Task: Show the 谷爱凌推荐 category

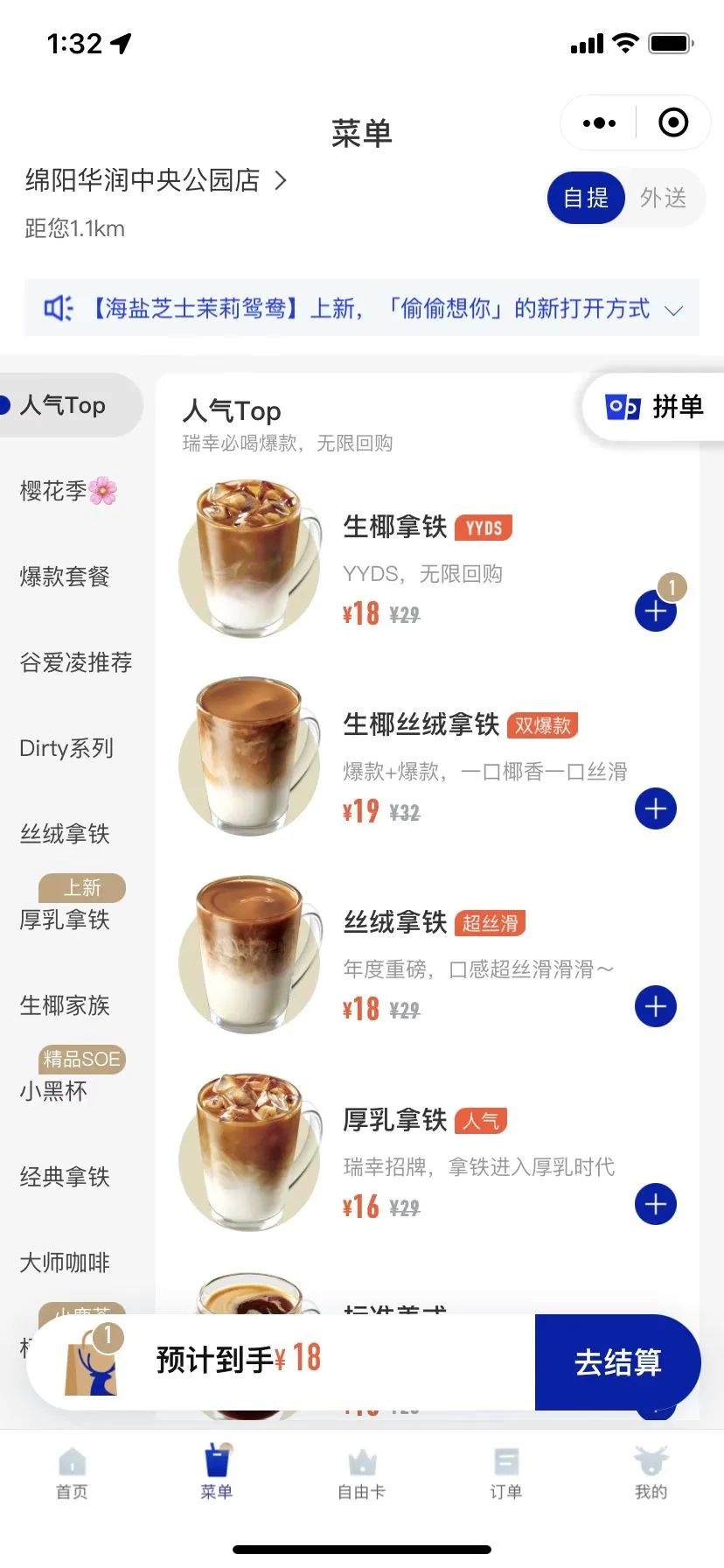Action: tap(75, 662)
